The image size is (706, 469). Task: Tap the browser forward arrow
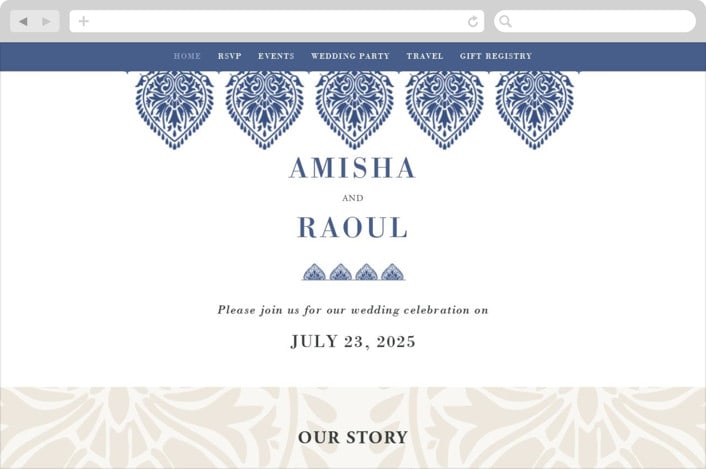(46, 21)
